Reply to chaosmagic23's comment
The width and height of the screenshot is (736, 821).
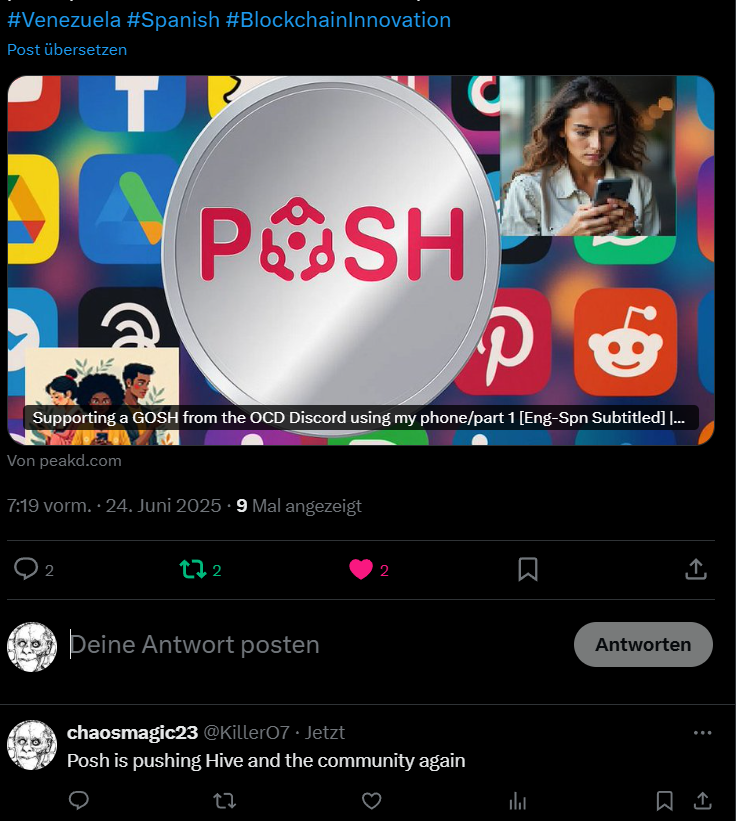coord(80,801)
